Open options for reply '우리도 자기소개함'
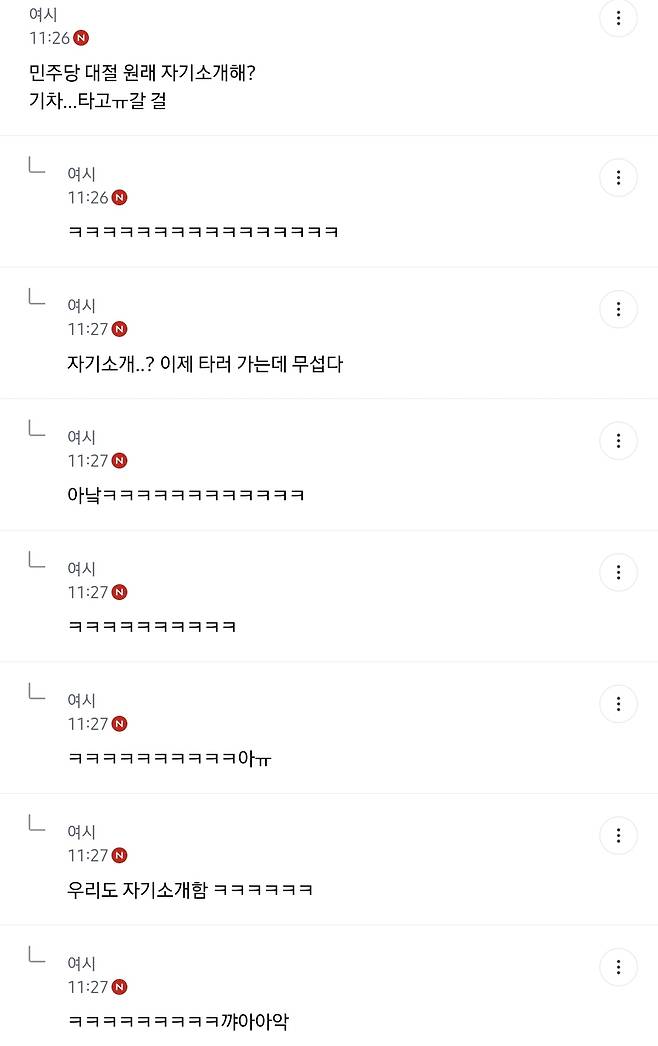Viewport: 658px width, 1046px height. [x=618, y=836]
